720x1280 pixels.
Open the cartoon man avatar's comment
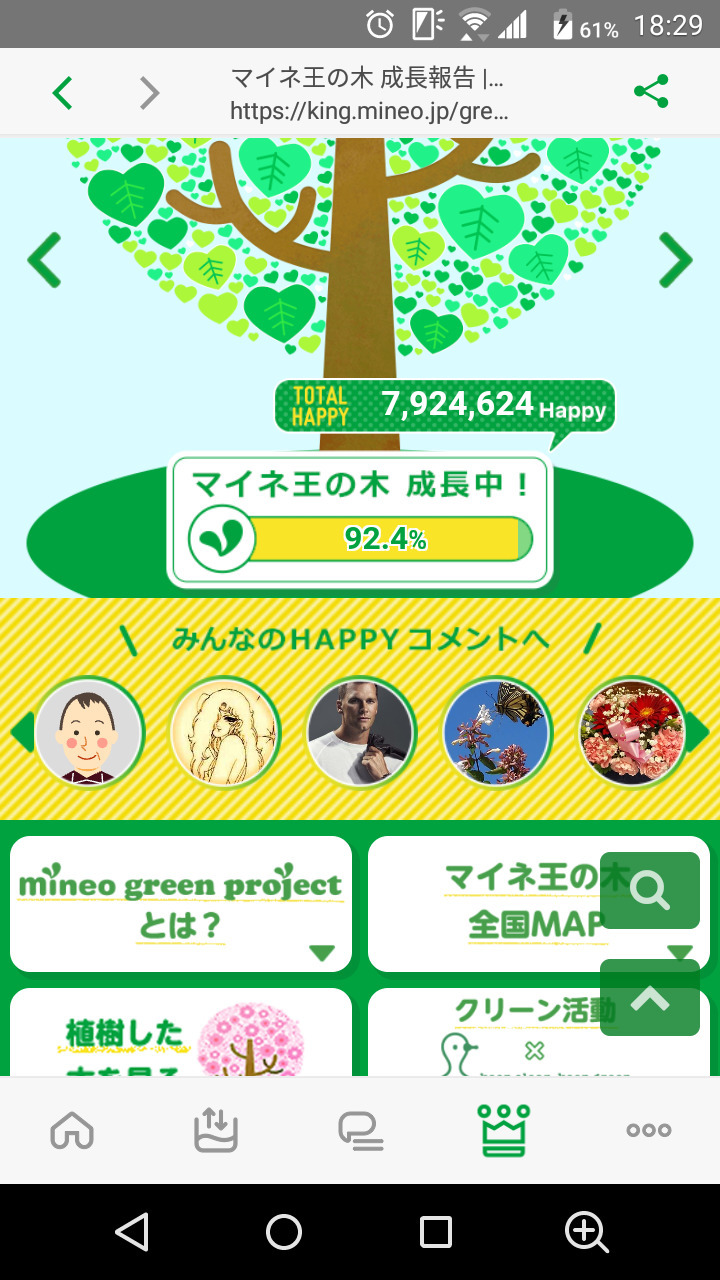pos(89,733)
